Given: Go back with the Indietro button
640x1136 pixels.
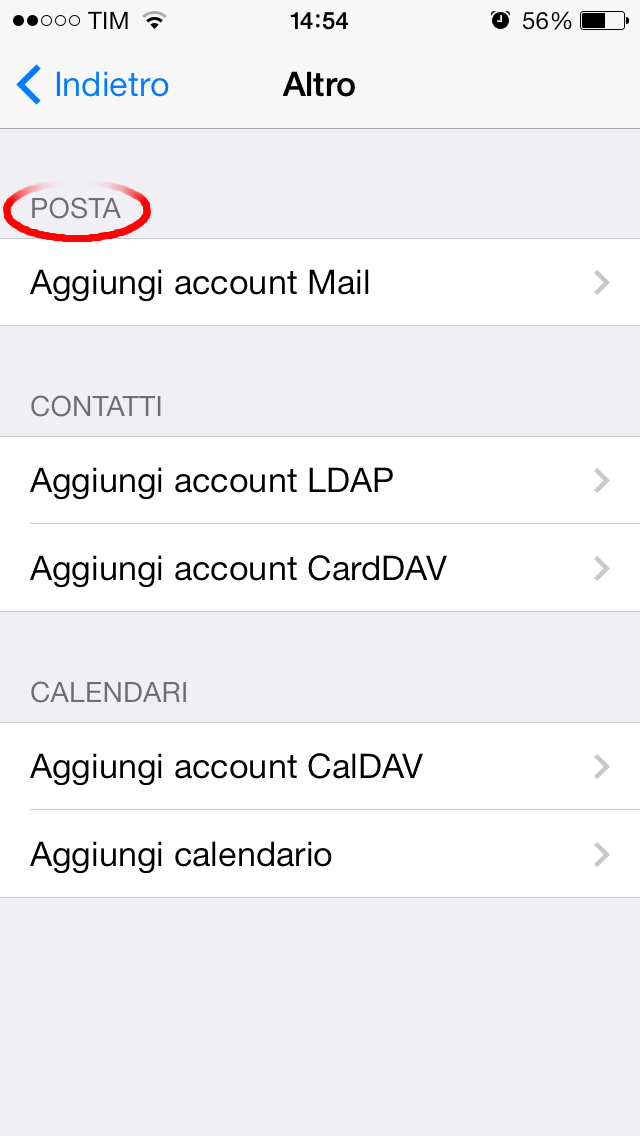Looking at the screenshot, I should 93,85.
